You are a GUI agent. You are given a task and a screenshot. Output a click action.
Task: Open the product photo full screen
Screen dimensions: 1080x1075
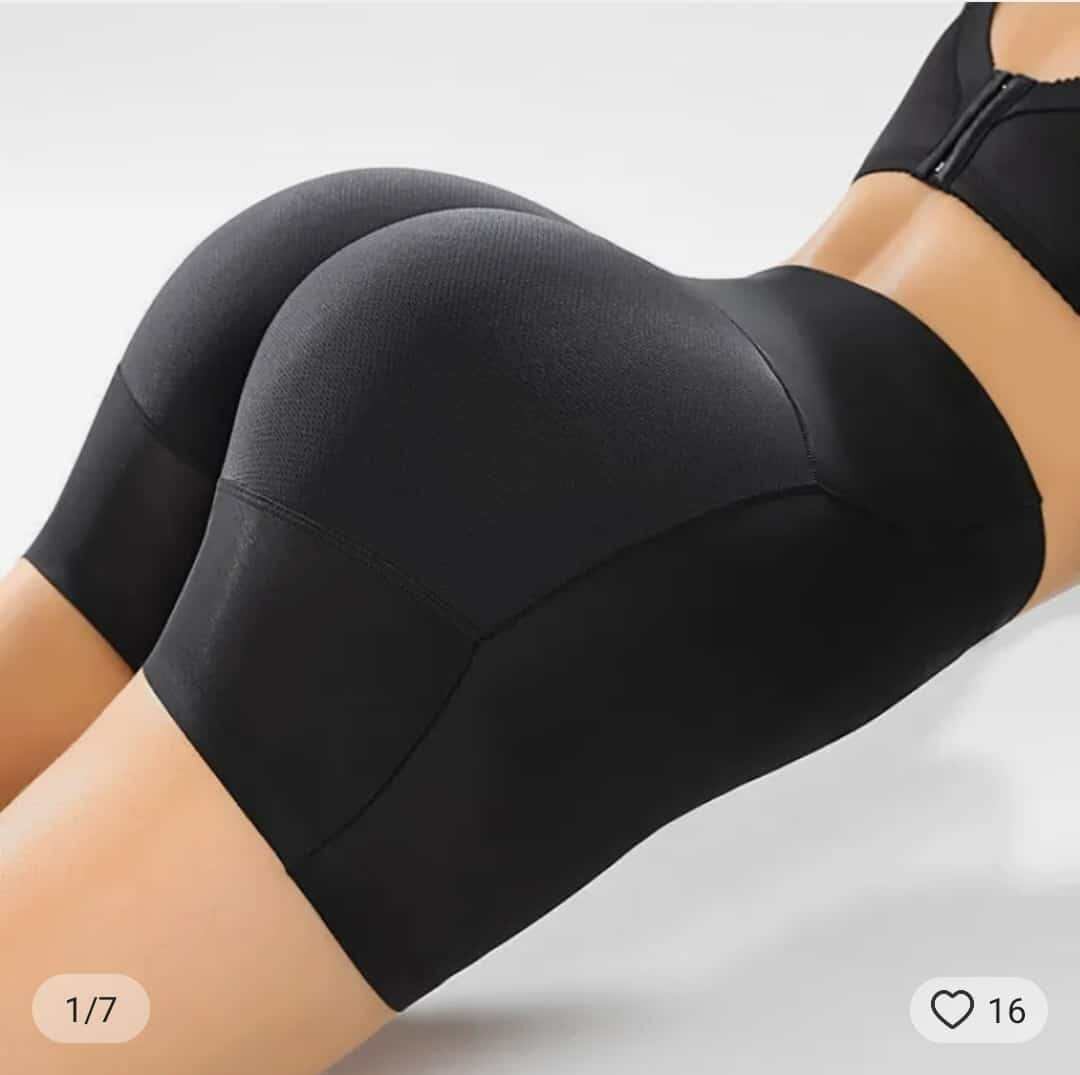(540, 500)
